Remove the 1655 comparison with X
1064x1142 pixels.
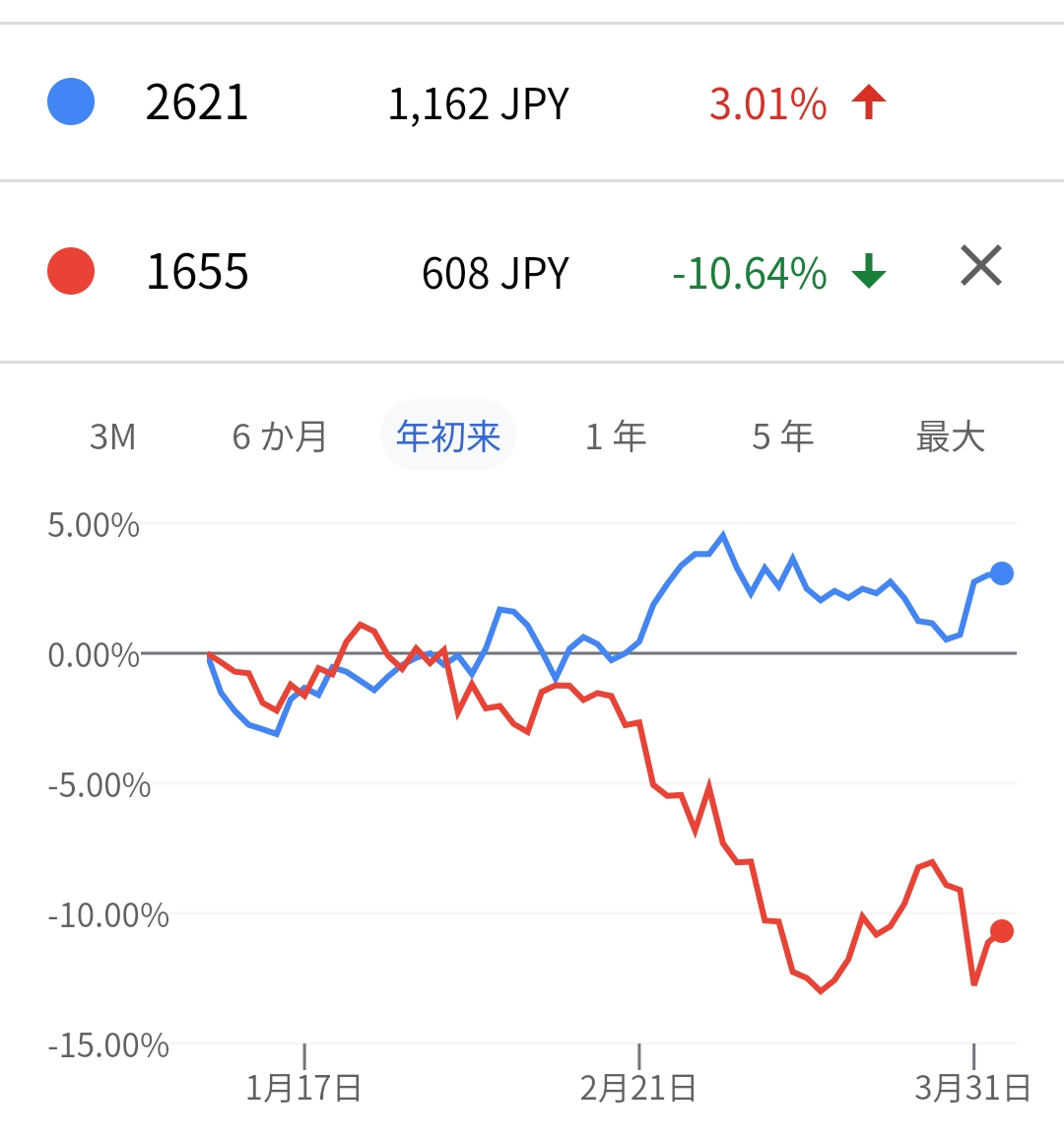click(980, 267)
